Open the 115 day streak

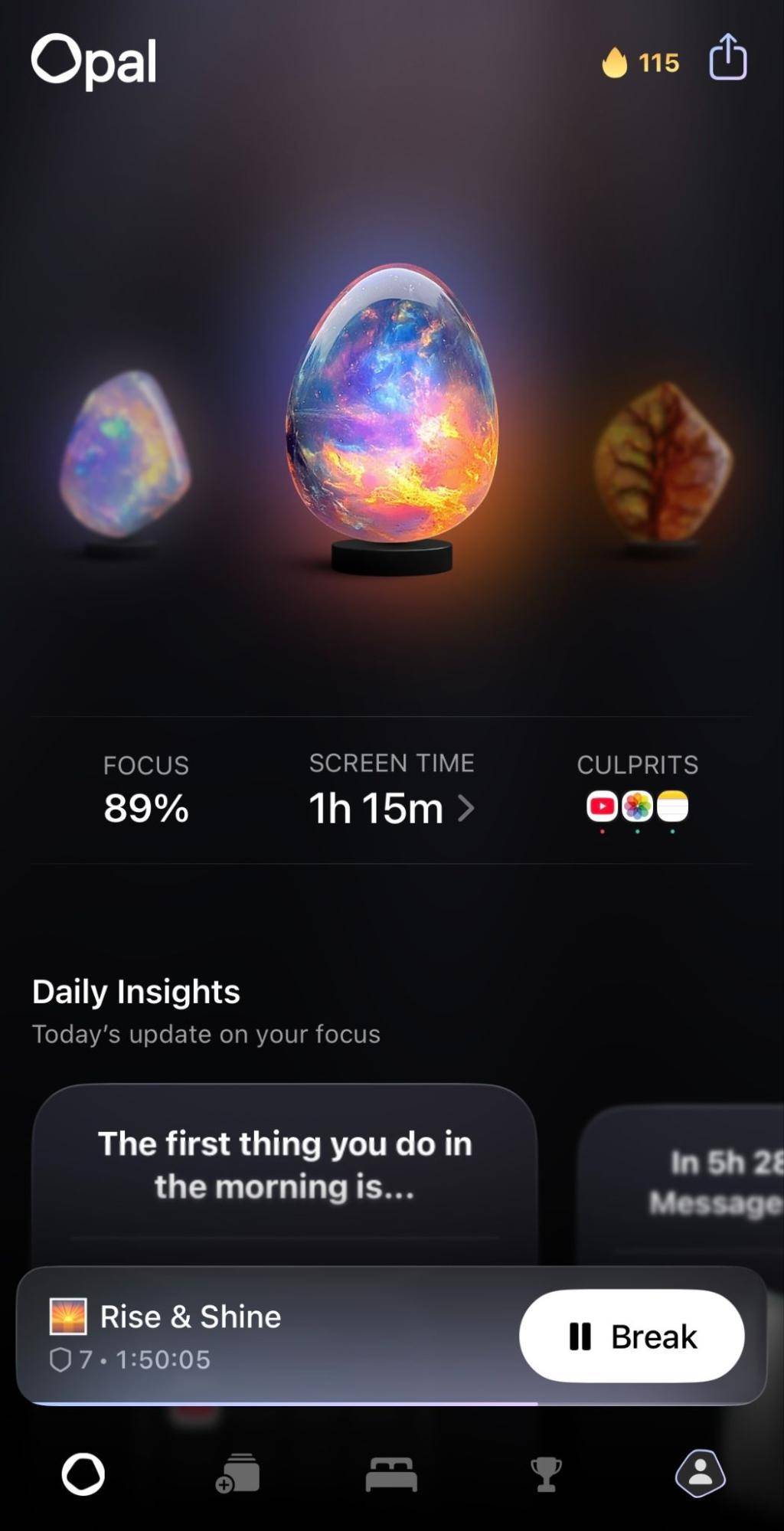point(641,62)
